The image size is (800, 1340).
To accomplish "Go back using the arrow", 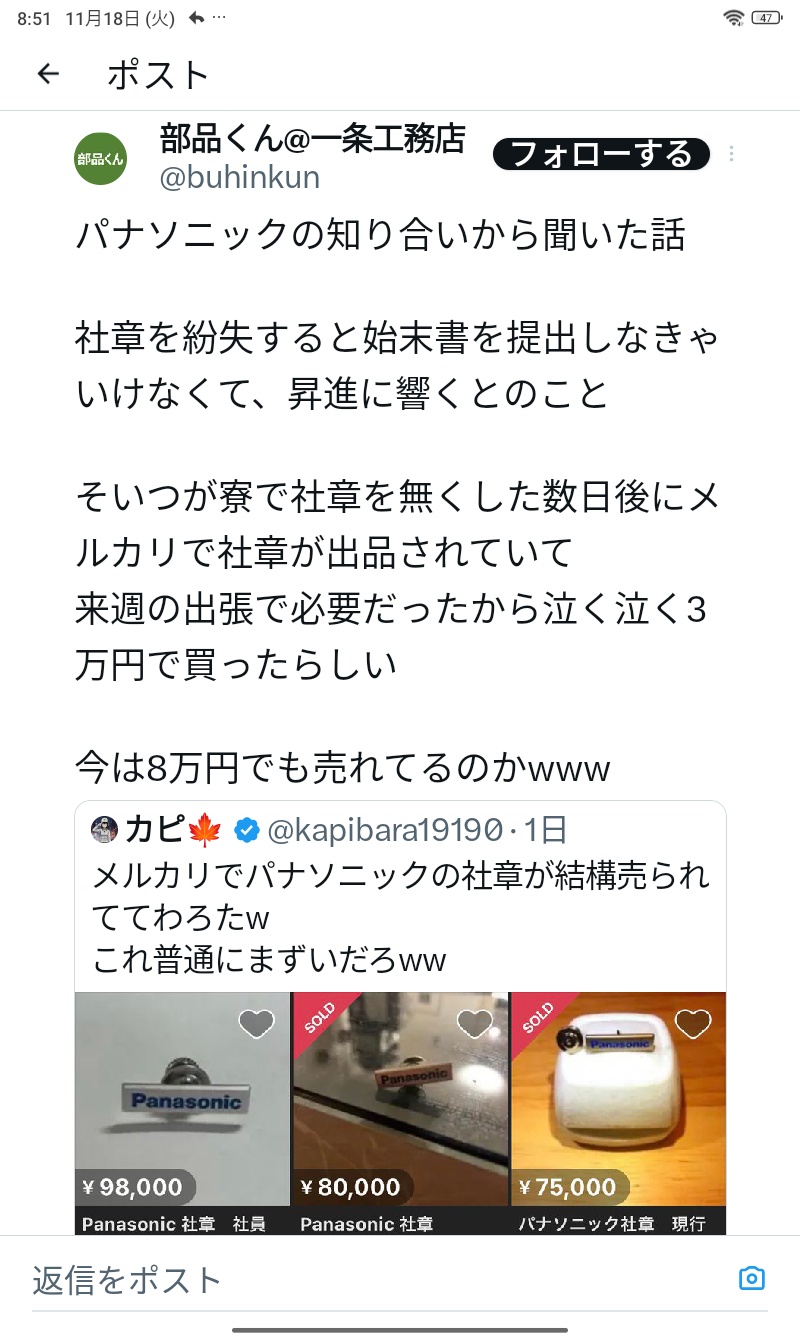I will tap(48, 74).
